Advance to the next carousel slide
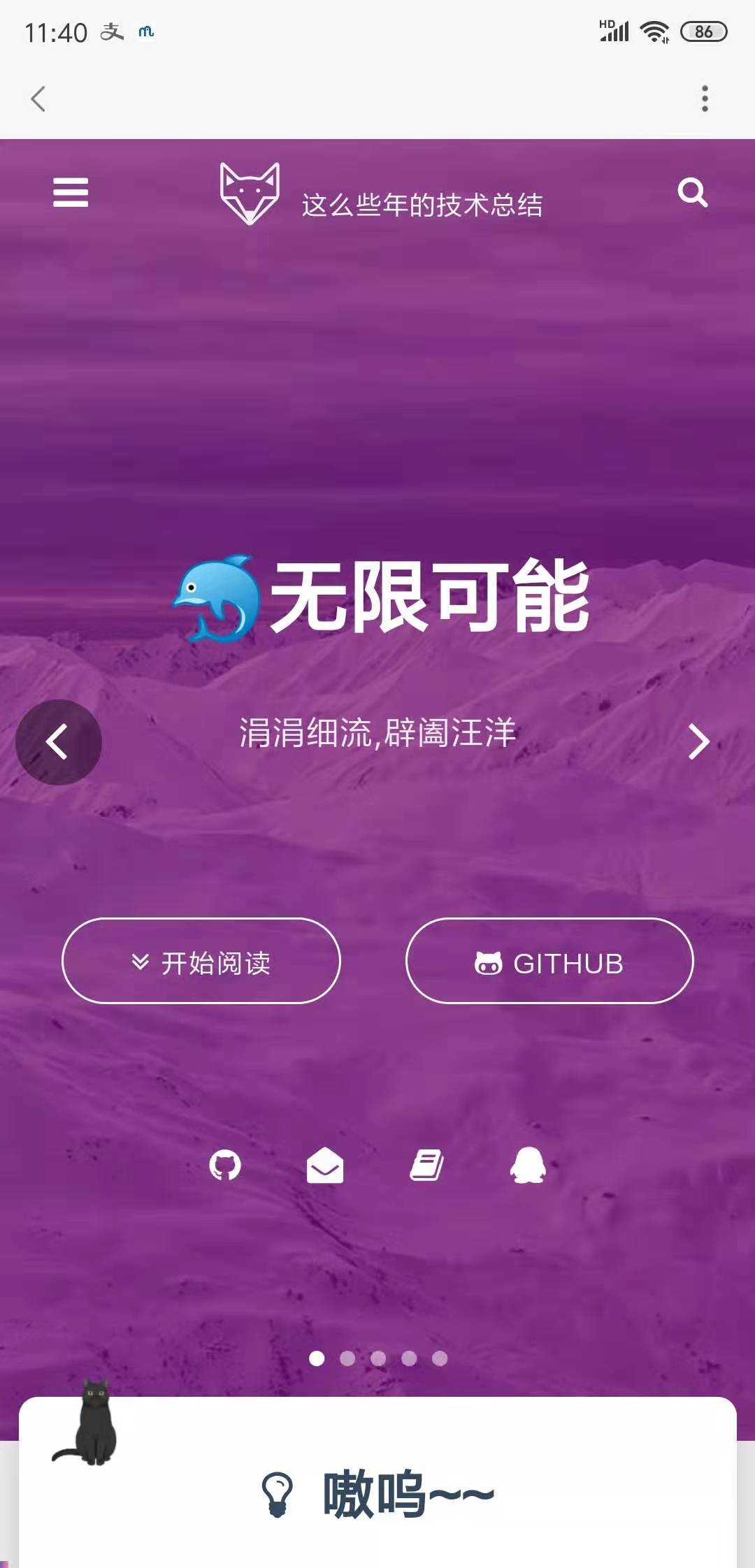This screenshot has height=1568, width=755. (698, 742)
